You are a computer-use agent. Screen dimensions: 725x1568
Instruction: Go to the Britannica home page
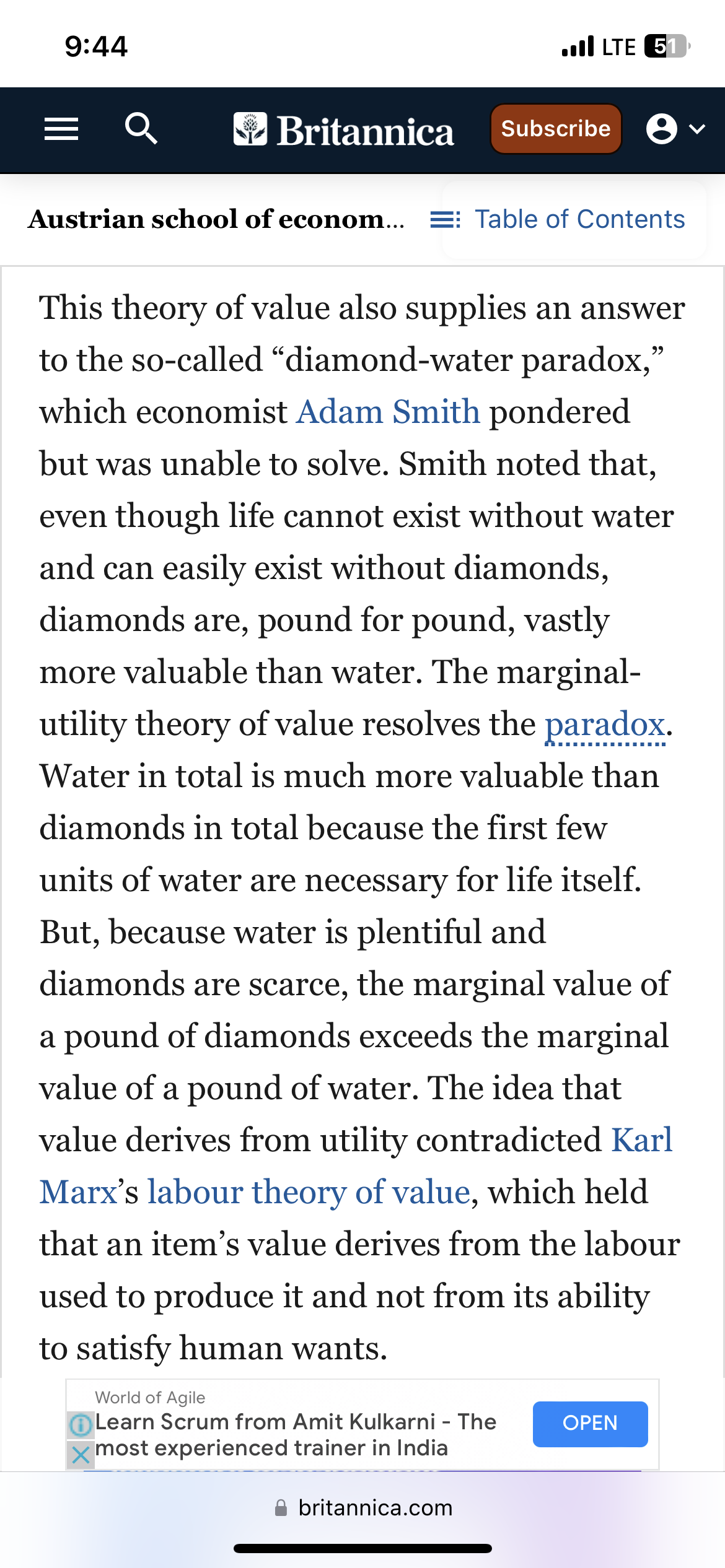tap(344, 130)
